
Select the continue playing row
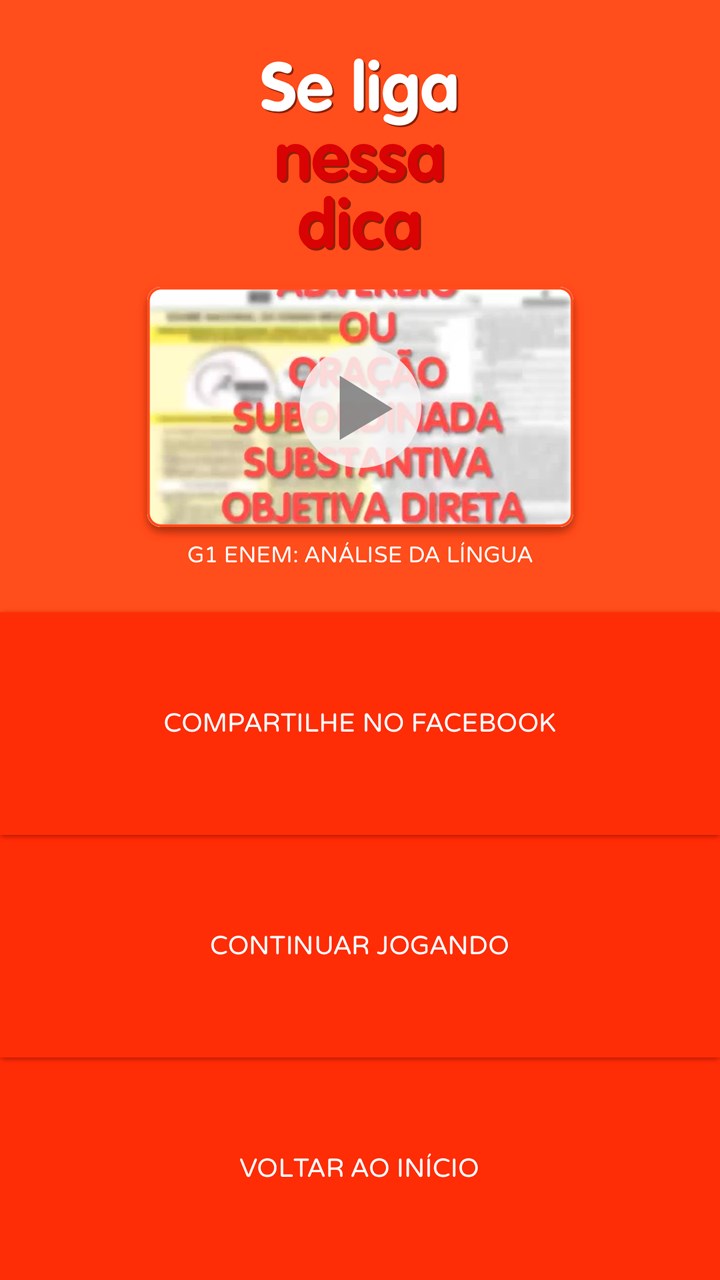(360, 944)
